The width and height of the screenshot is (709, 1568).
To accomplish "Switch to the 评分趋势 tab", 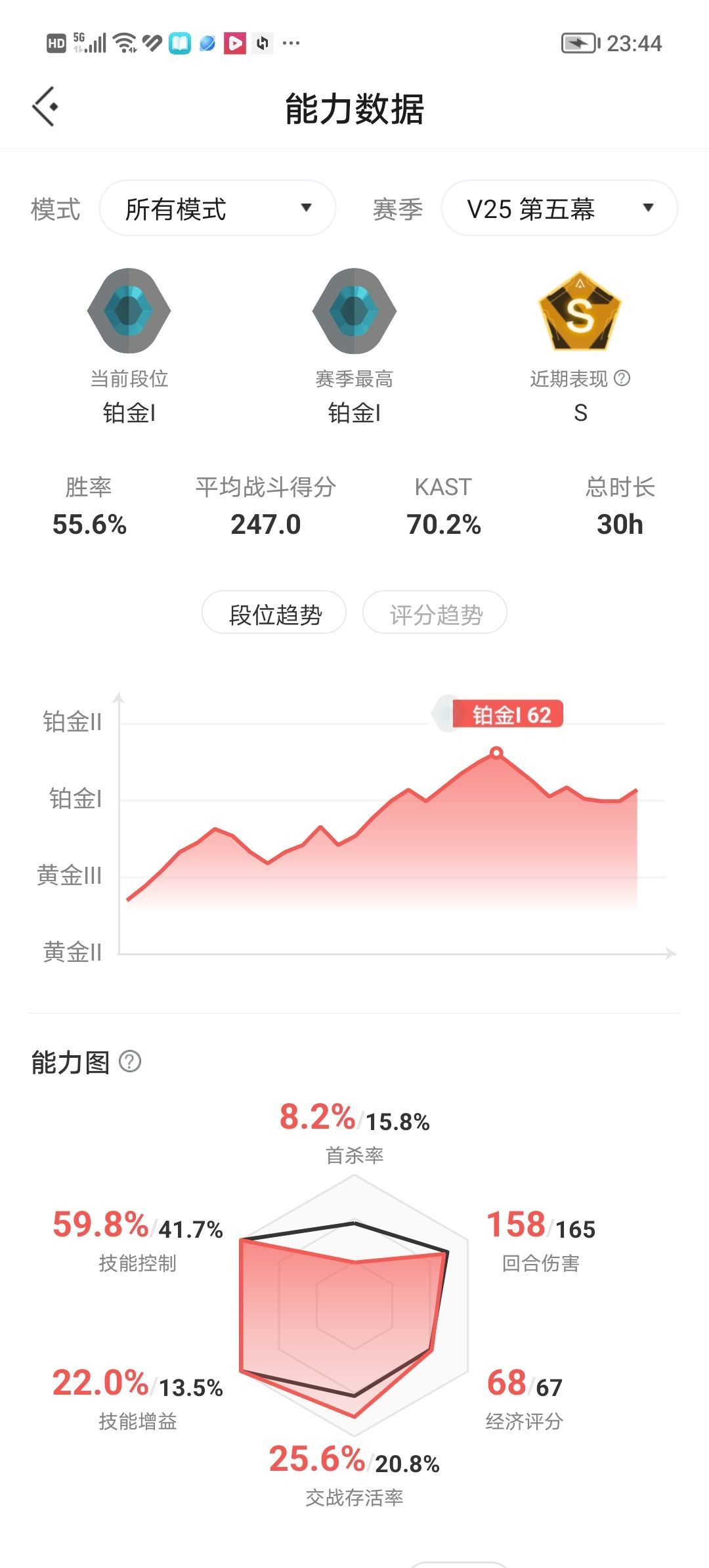I will (435, 614).
